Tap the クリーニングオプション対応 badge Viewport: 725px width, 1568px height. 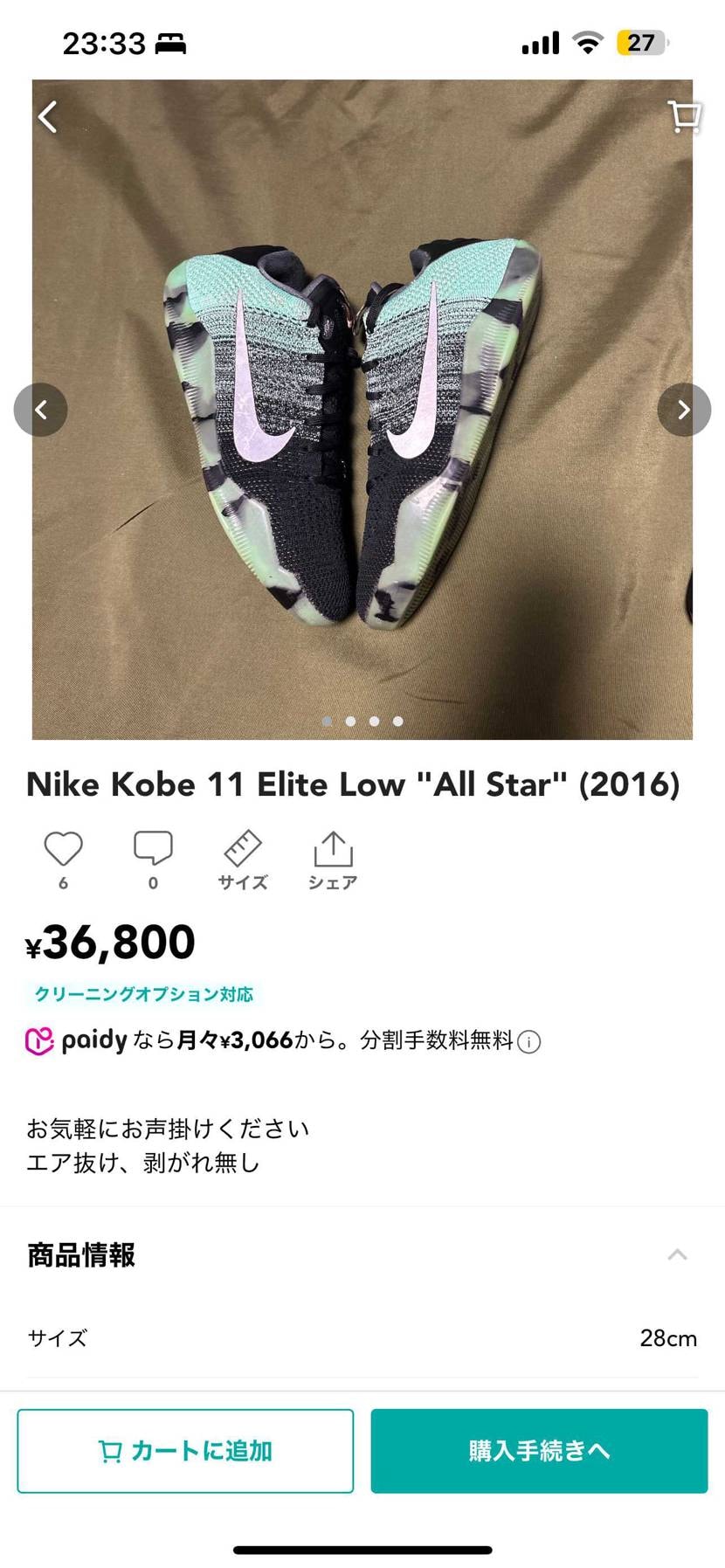tap(143, 994)
